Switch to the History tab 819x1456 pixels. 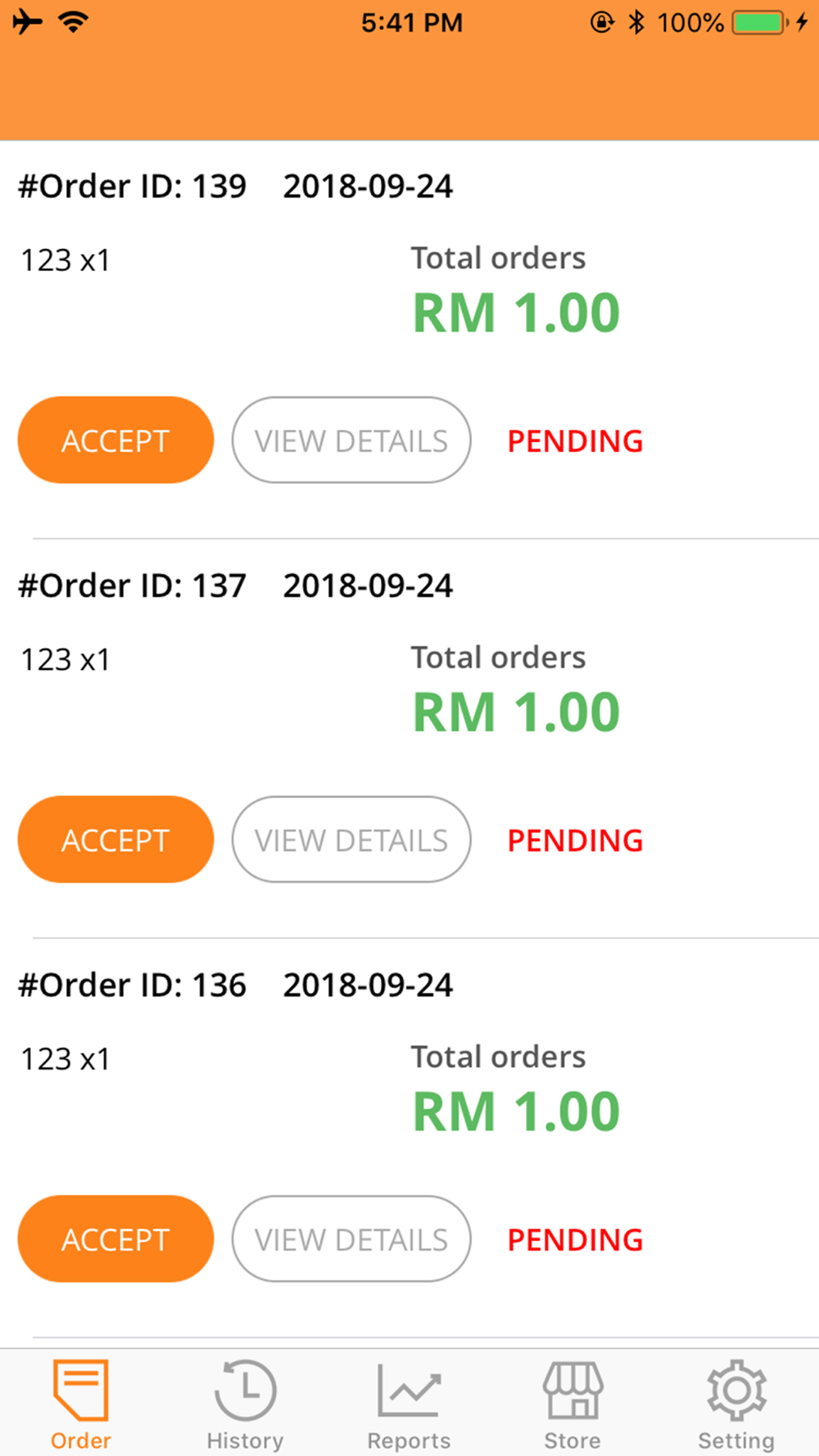tap(245, 1404)
